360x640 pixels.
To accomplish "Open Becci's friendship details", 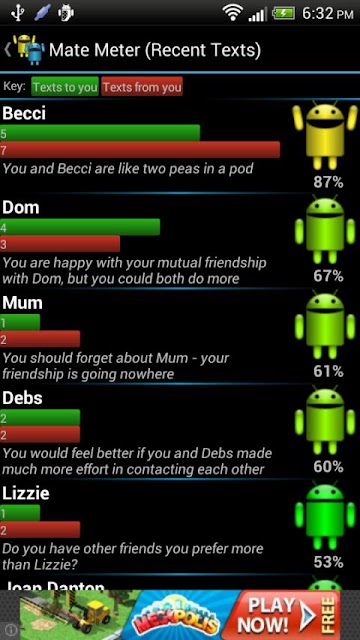I will pos(180,146).
